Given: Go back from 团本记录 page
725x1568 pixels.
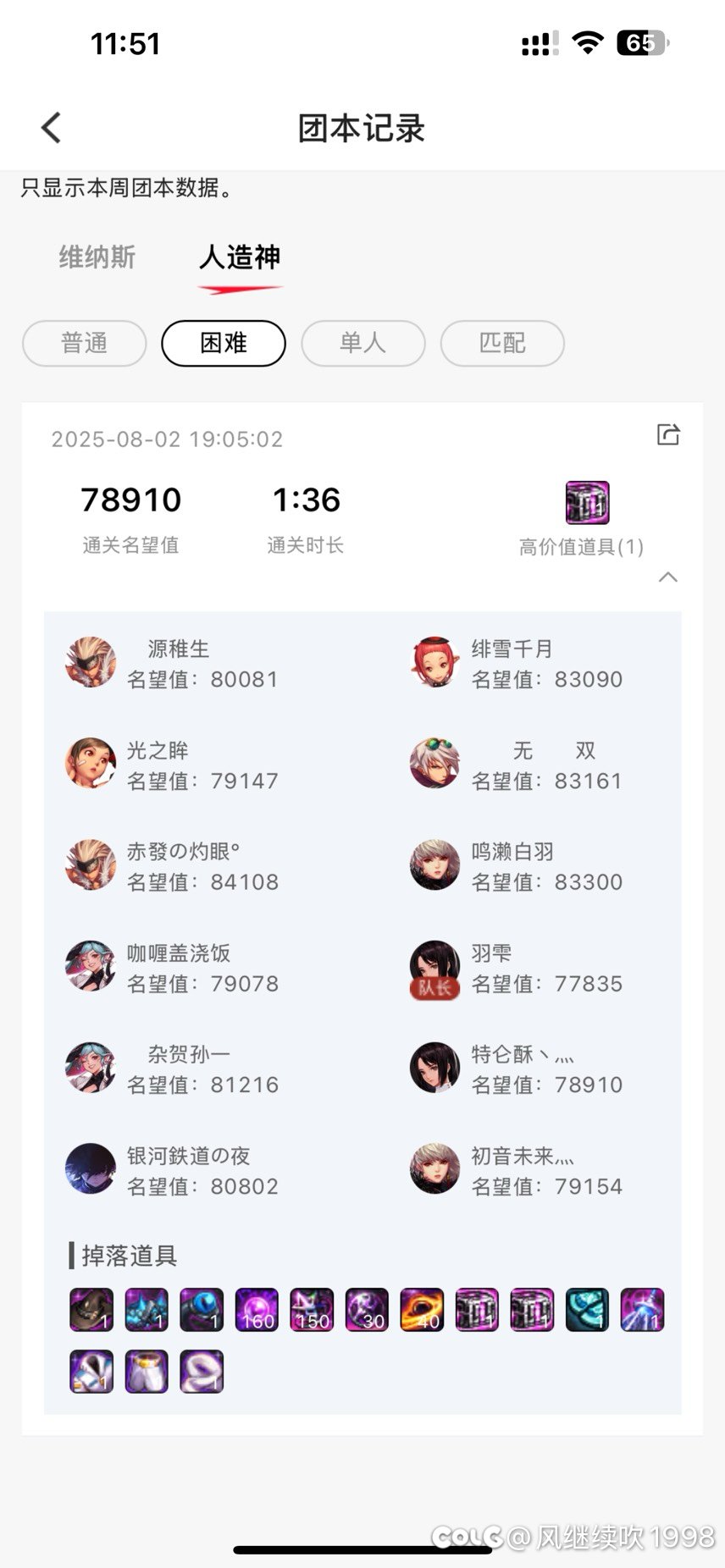Looking at the screenshot, I should (x=52, y=129).
